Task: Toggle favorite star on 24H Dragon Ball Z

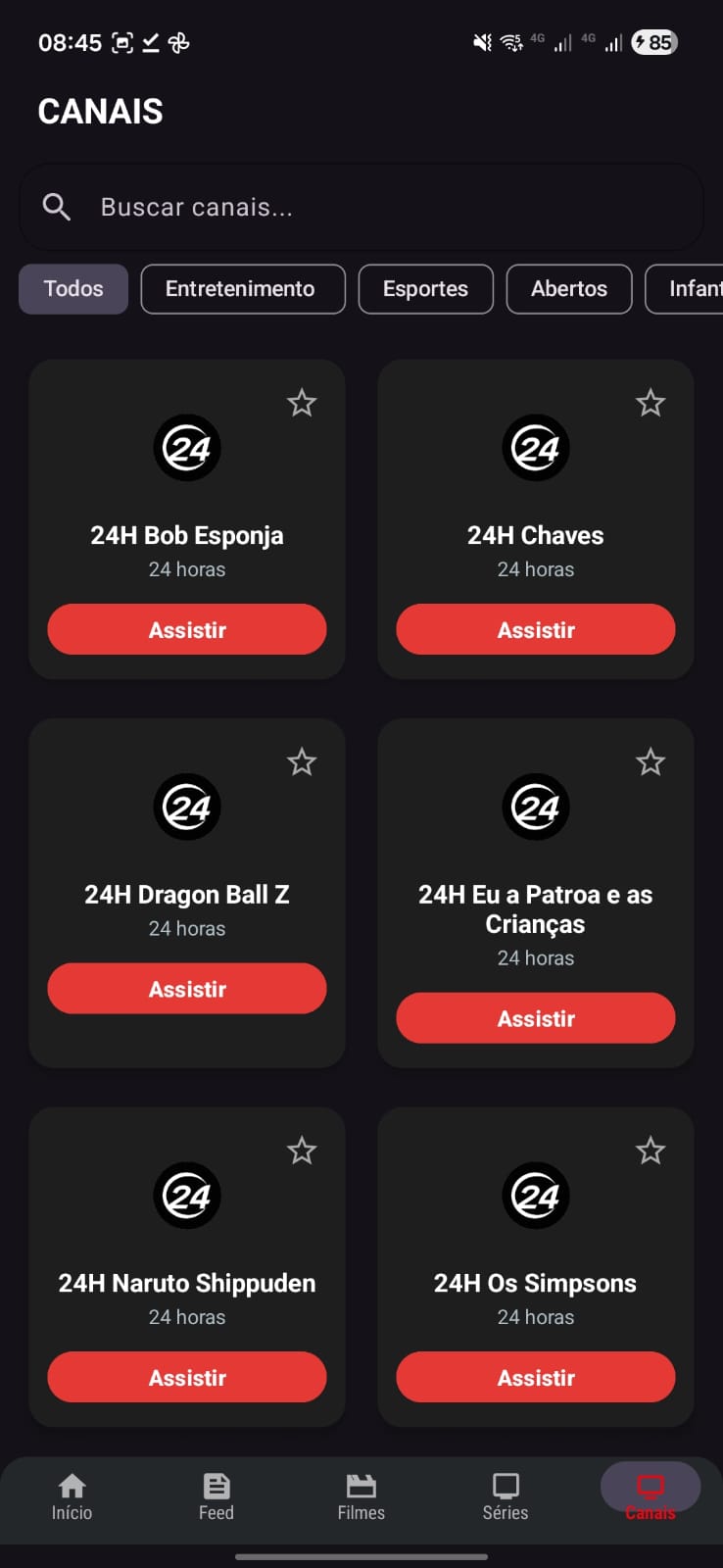Action: (301, 761)
